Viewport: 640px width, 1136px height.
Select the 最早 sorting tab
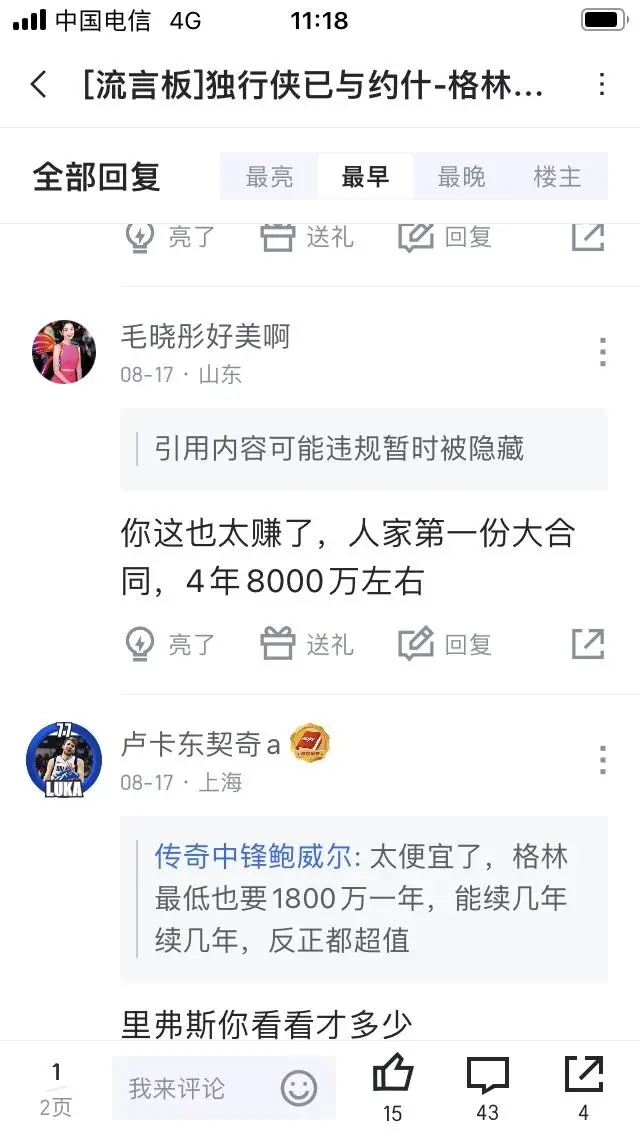click(x=365, y=177)
